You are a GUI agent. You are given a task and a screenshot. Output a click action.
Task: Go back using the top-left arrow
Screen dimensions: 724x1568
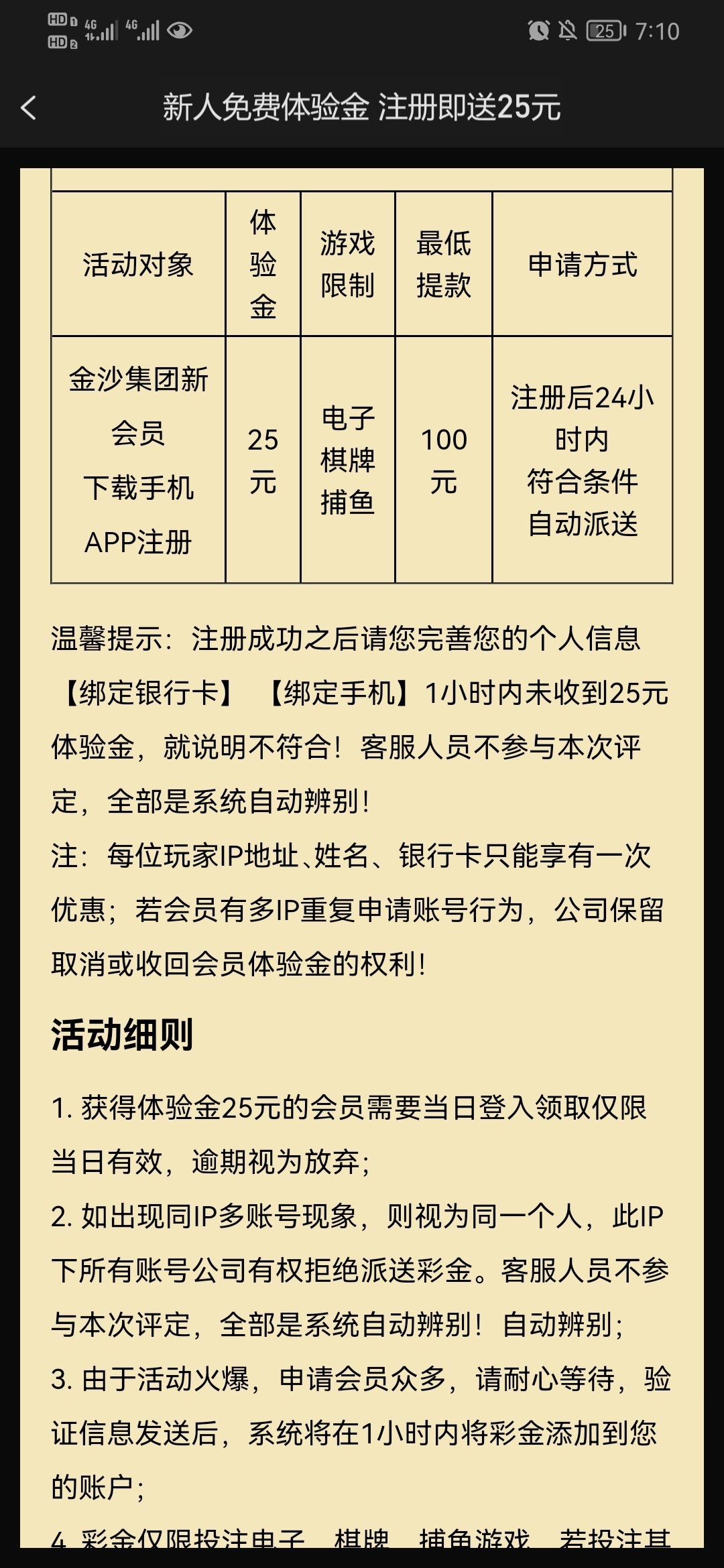[x=29, y=107]
